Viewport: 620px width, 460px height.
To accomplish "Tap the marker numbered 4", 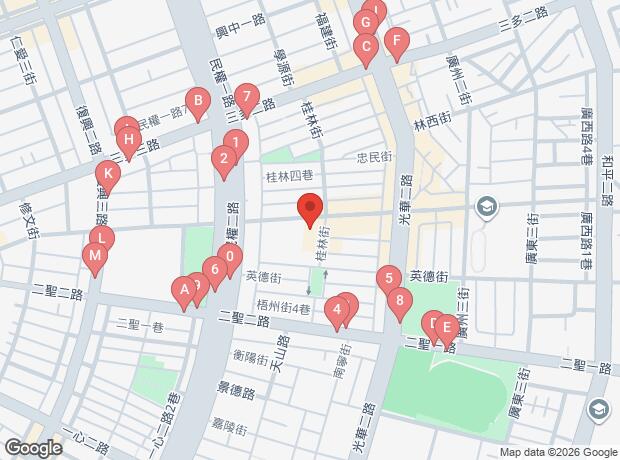I will pyautogui.click(x=337, y=312).
